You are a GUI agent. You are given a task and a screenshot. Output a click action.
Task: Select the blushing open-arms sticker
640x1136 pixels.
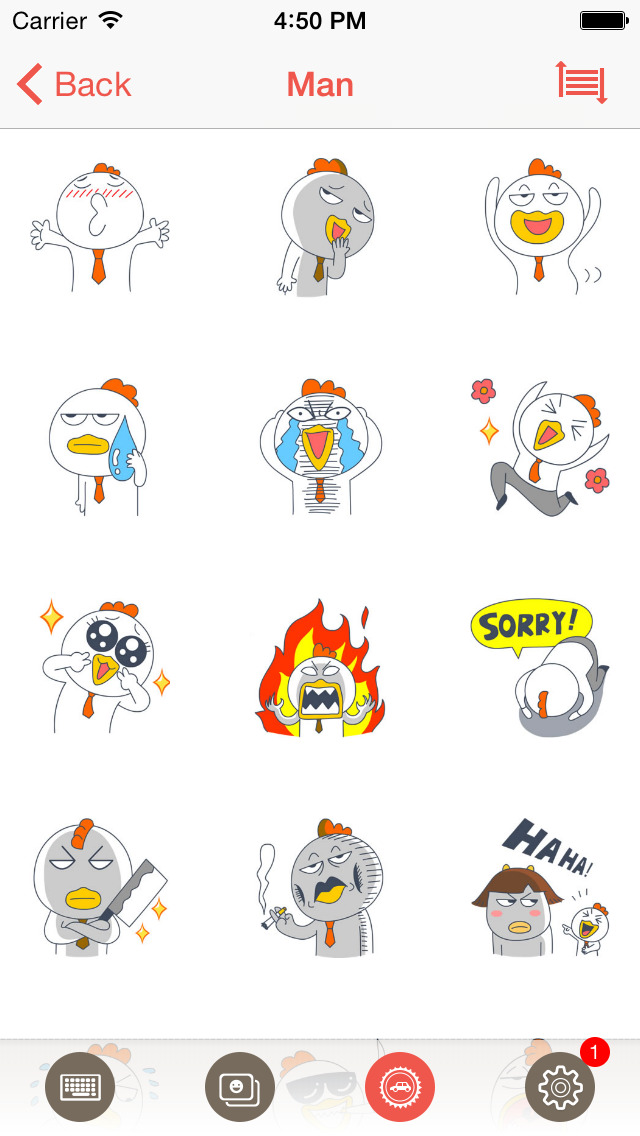tap(99, 229)
